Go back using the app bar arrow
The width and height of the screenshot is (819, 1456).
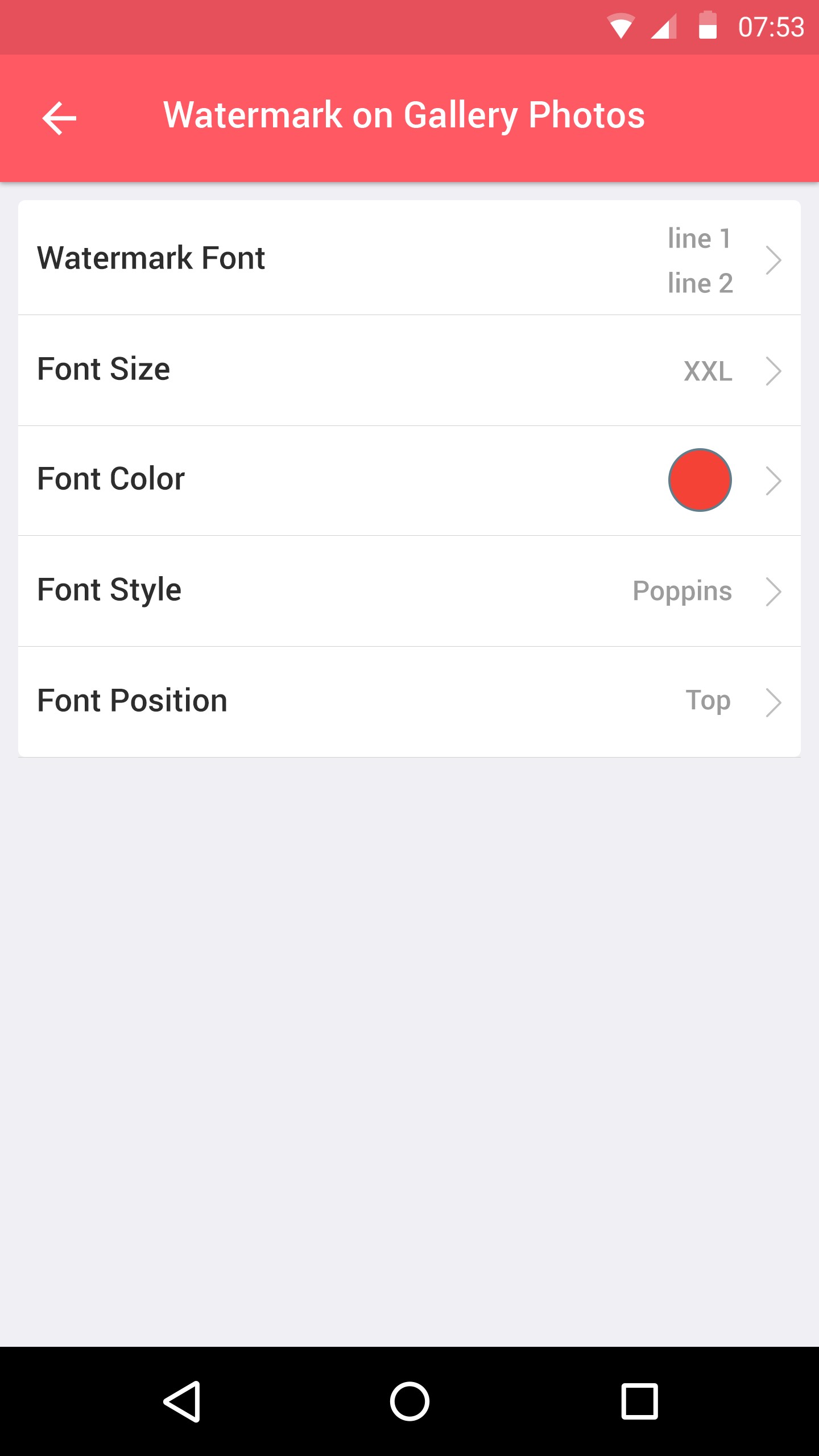tap(59, 118)
